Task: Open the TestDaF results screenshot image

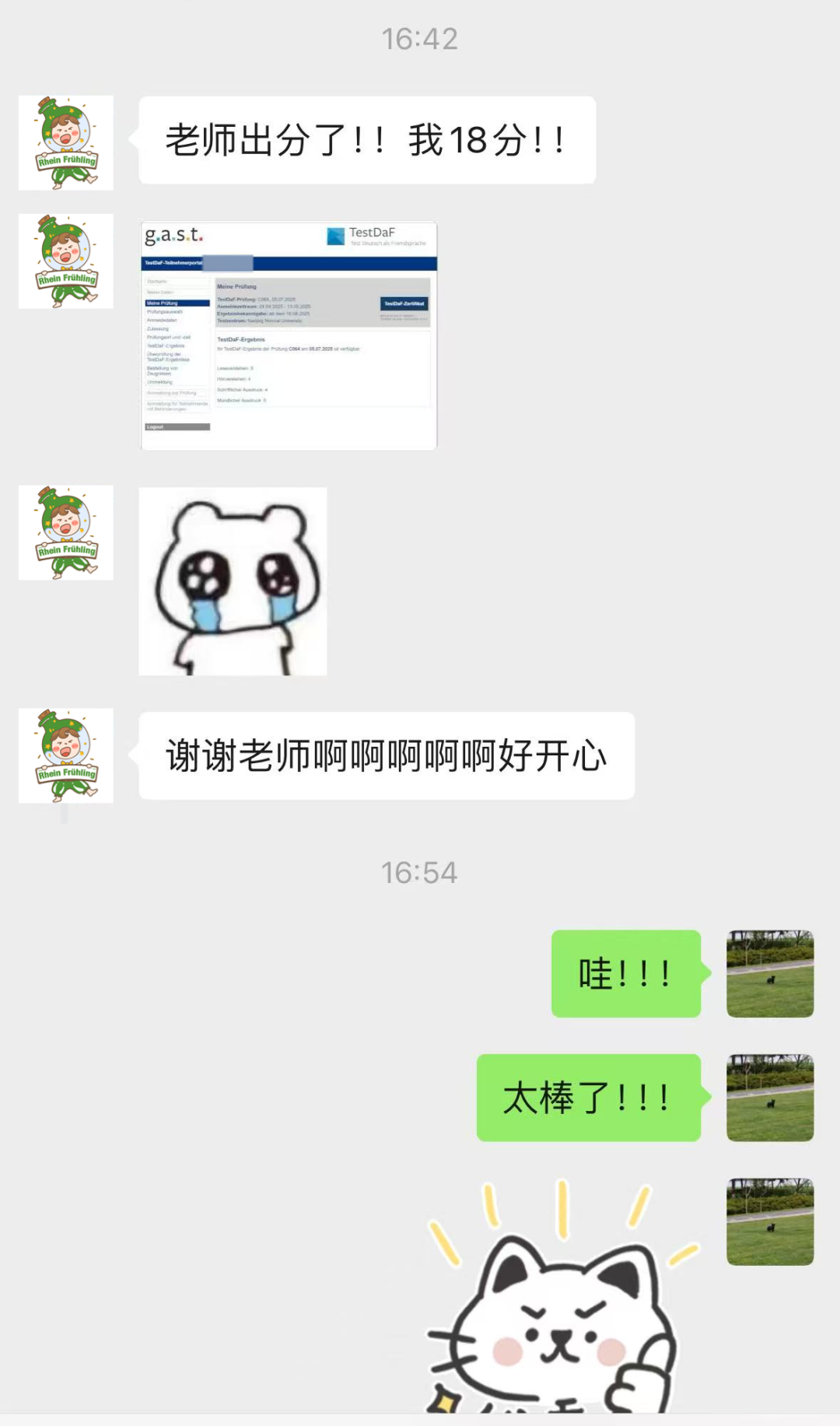Action: [x=289, y=335]
